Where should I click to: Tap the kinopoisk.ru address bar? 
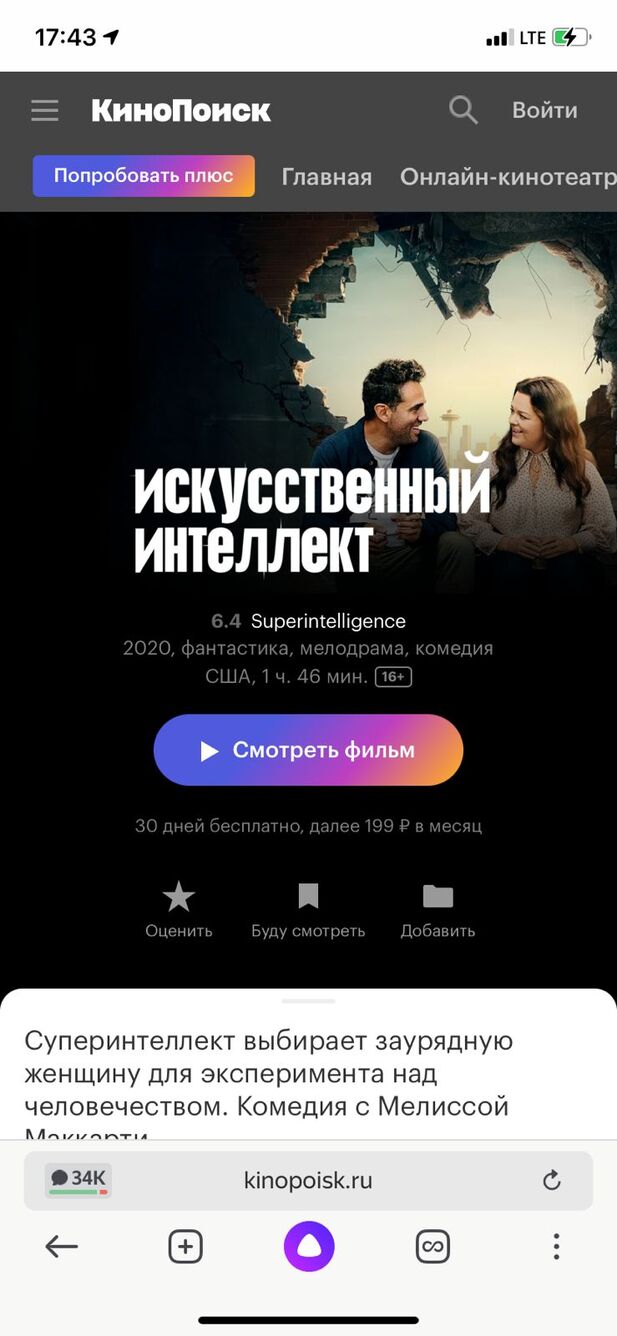[x=308, y=1180]
